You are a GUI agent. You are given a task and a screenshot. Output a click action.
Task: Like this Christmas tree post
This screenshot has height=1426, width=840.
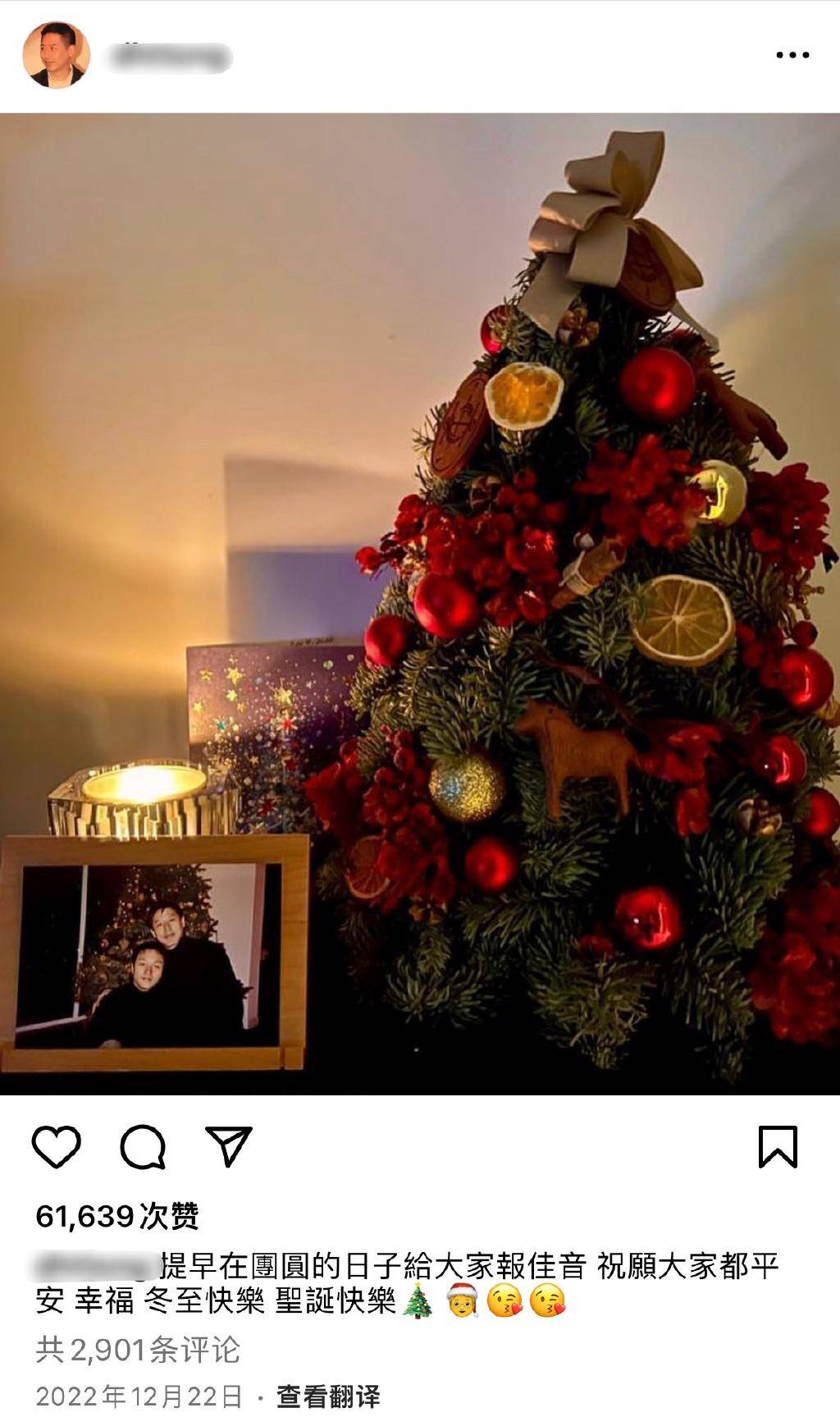[x=57, y=1146]
